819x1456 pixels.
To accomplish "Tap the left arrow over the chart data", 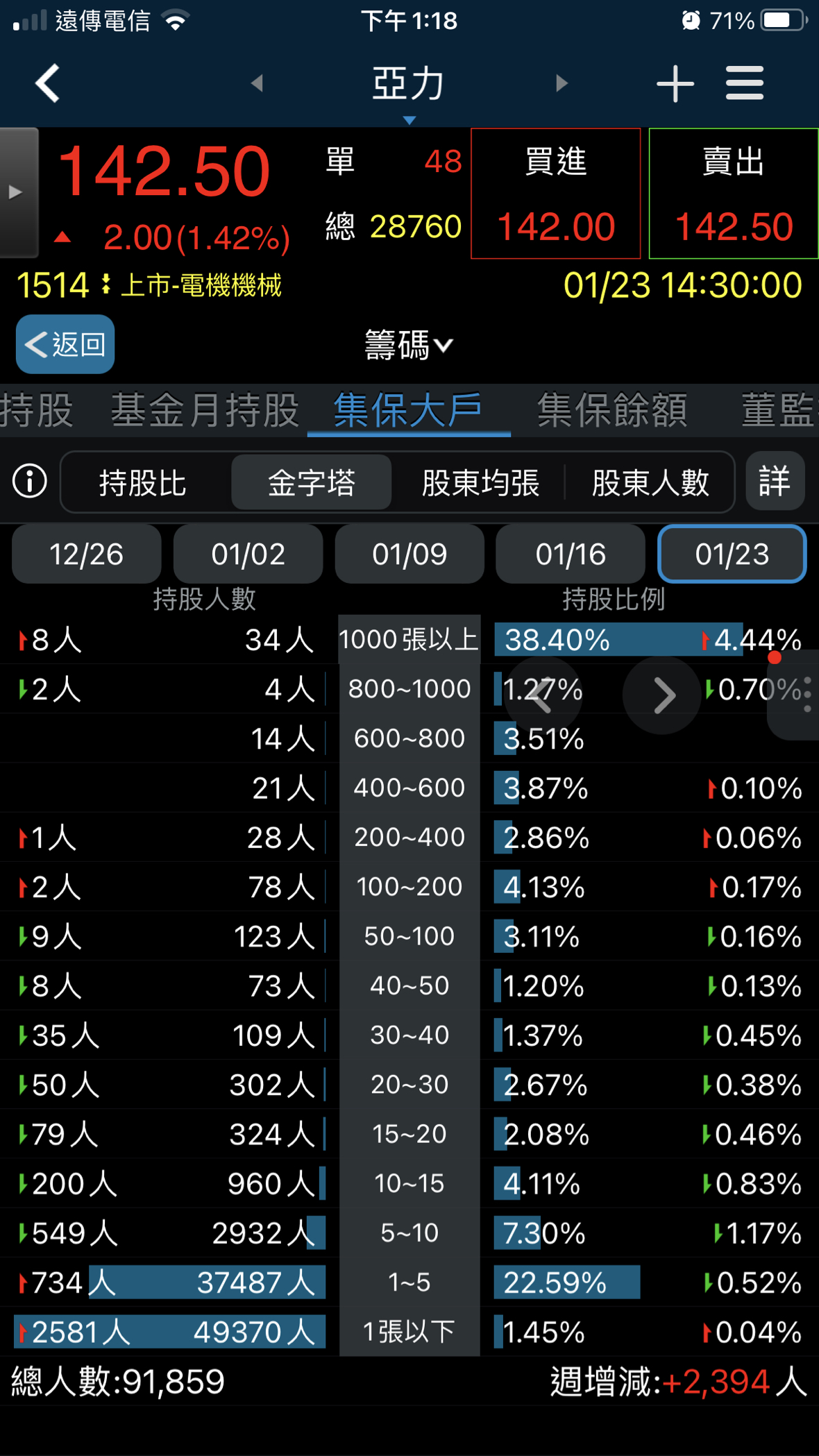I will (x=546, y=695).
